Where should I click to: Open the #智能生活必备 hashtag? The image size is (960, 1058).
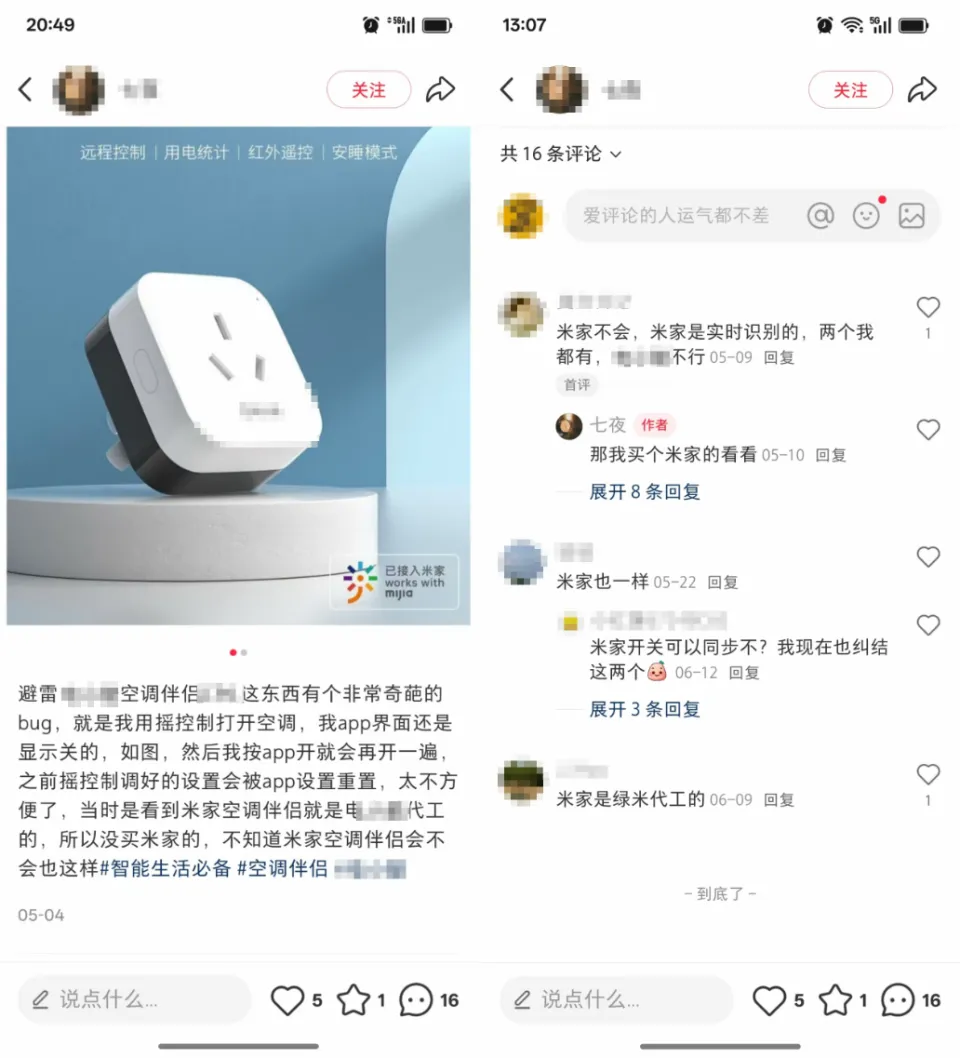(x=165, y=868)
